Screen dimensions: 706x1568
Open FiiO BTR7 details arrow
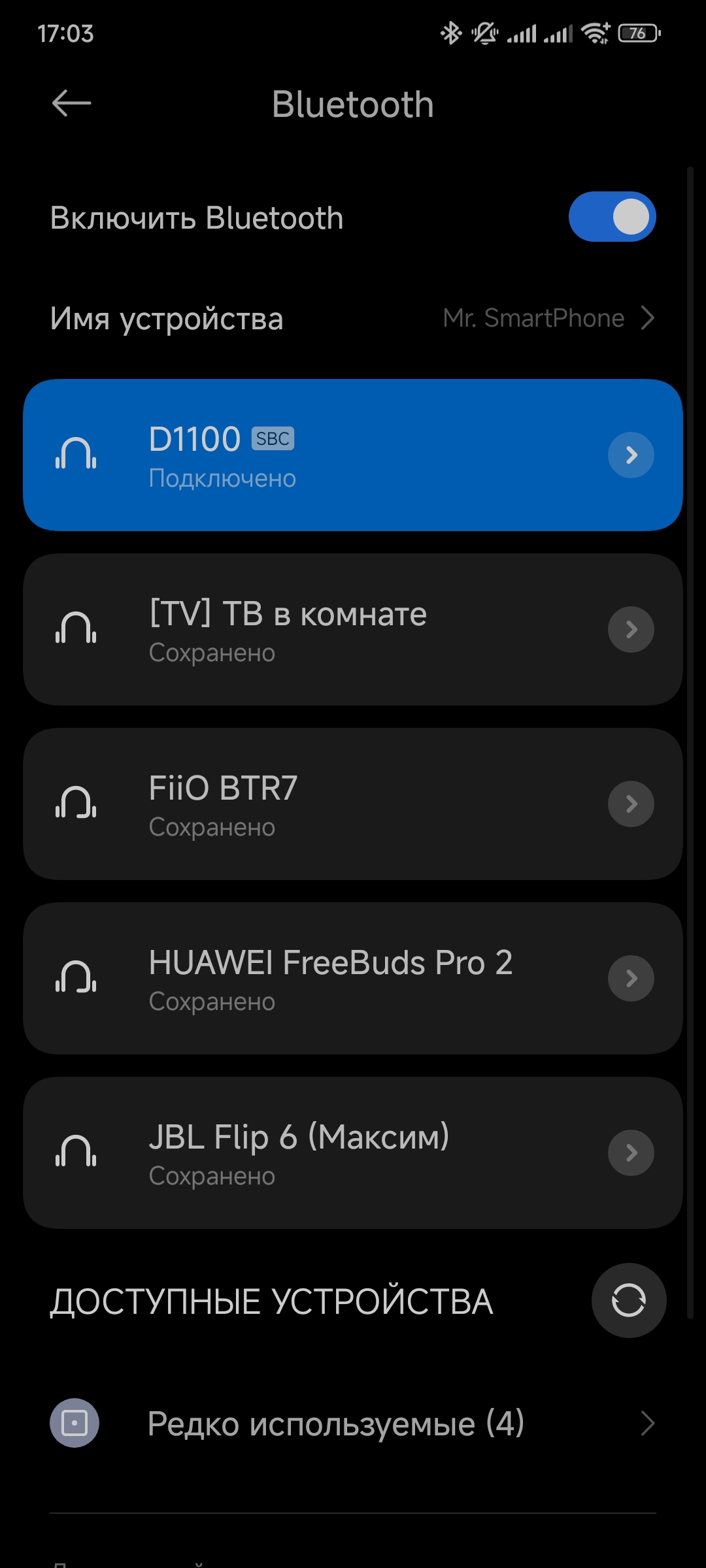click(631, 804)
